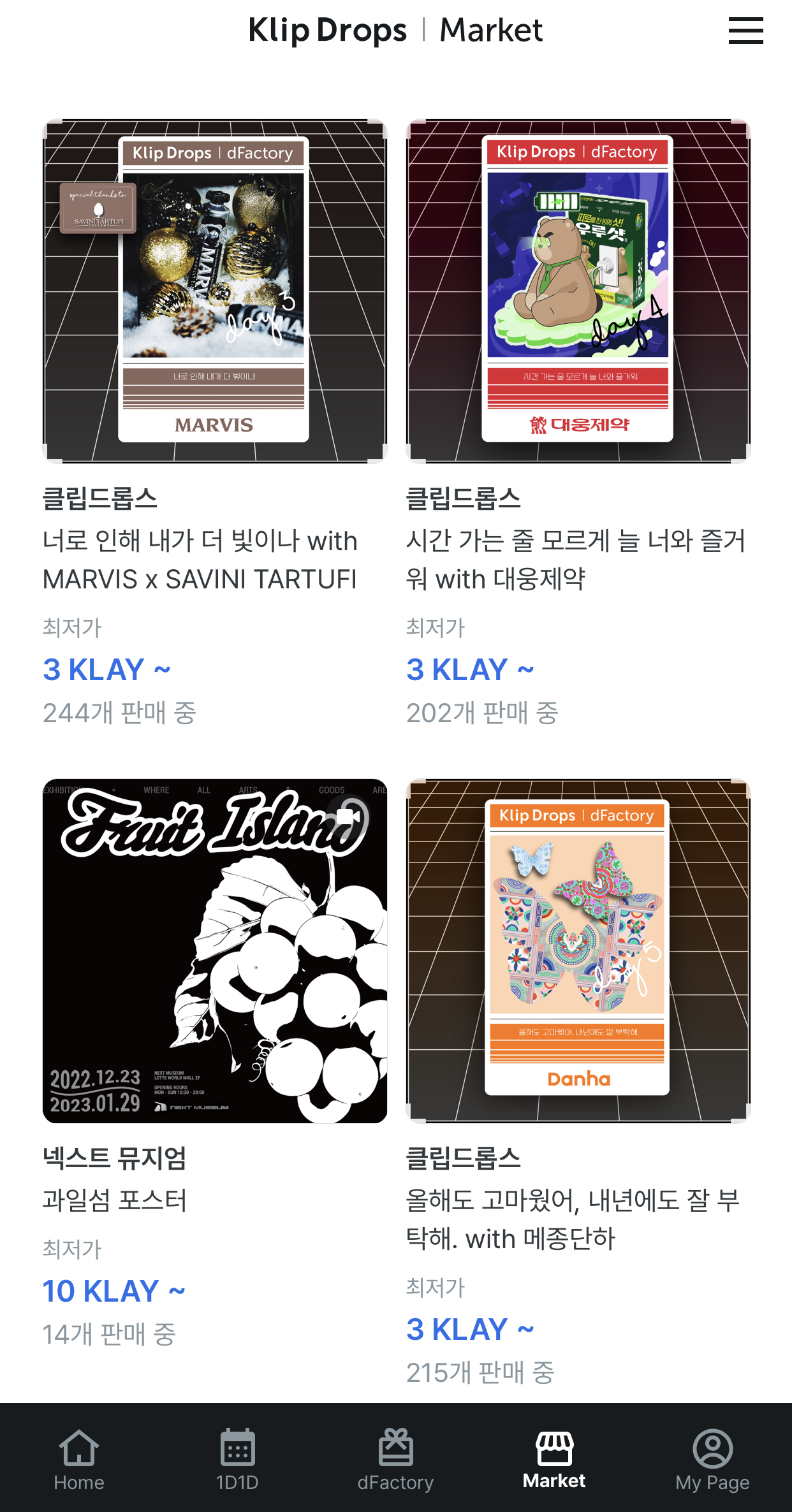Select the 1D1D calendar icon
792x1512 pixels.
[237, 1457]
